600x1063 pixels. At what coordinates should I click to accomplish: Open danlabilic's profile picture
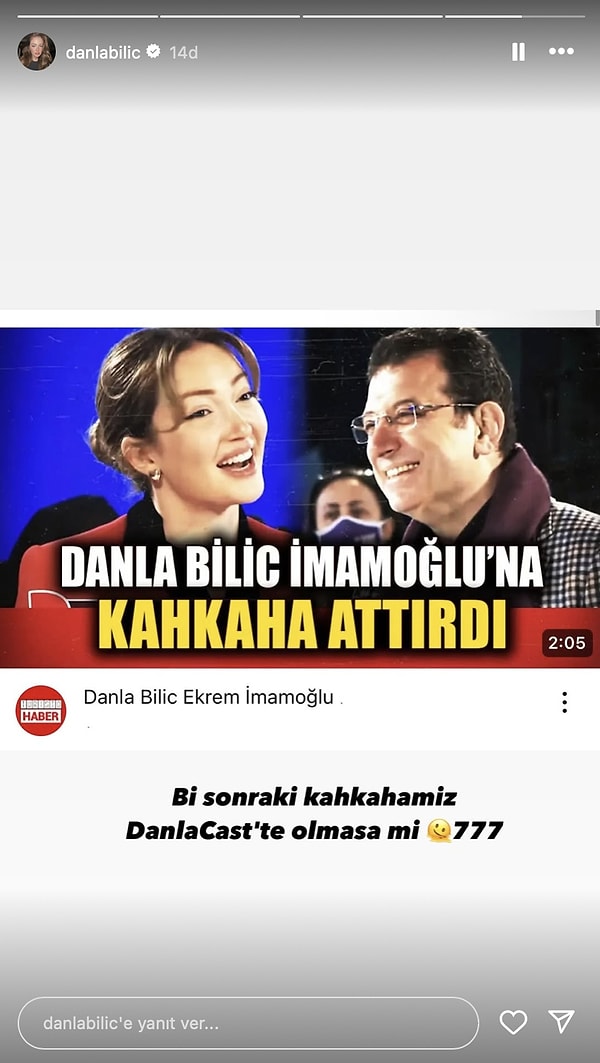click(x=37, y=52)
